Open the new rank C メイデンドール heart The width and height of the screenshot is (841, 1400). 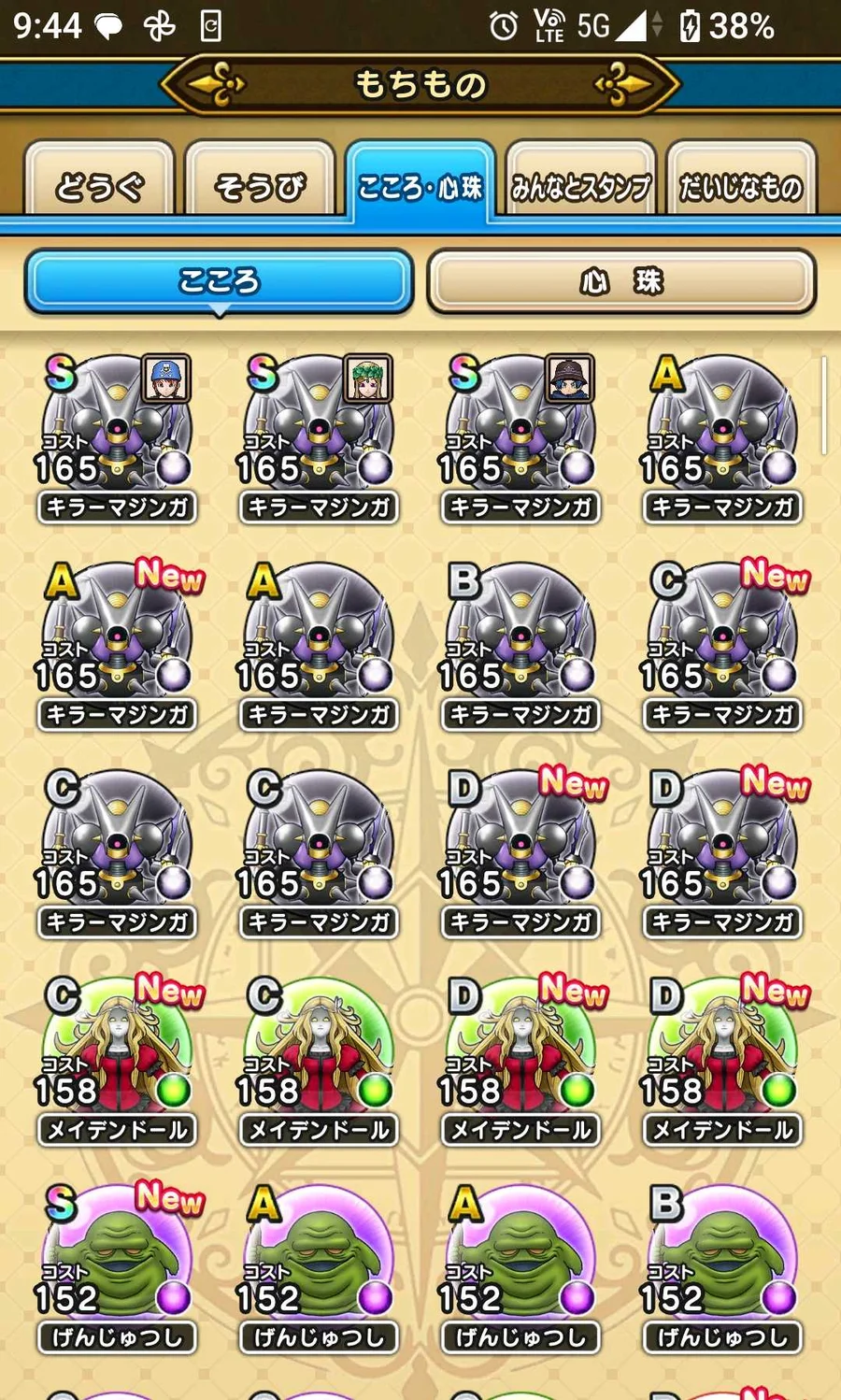tap(117, 1058)
